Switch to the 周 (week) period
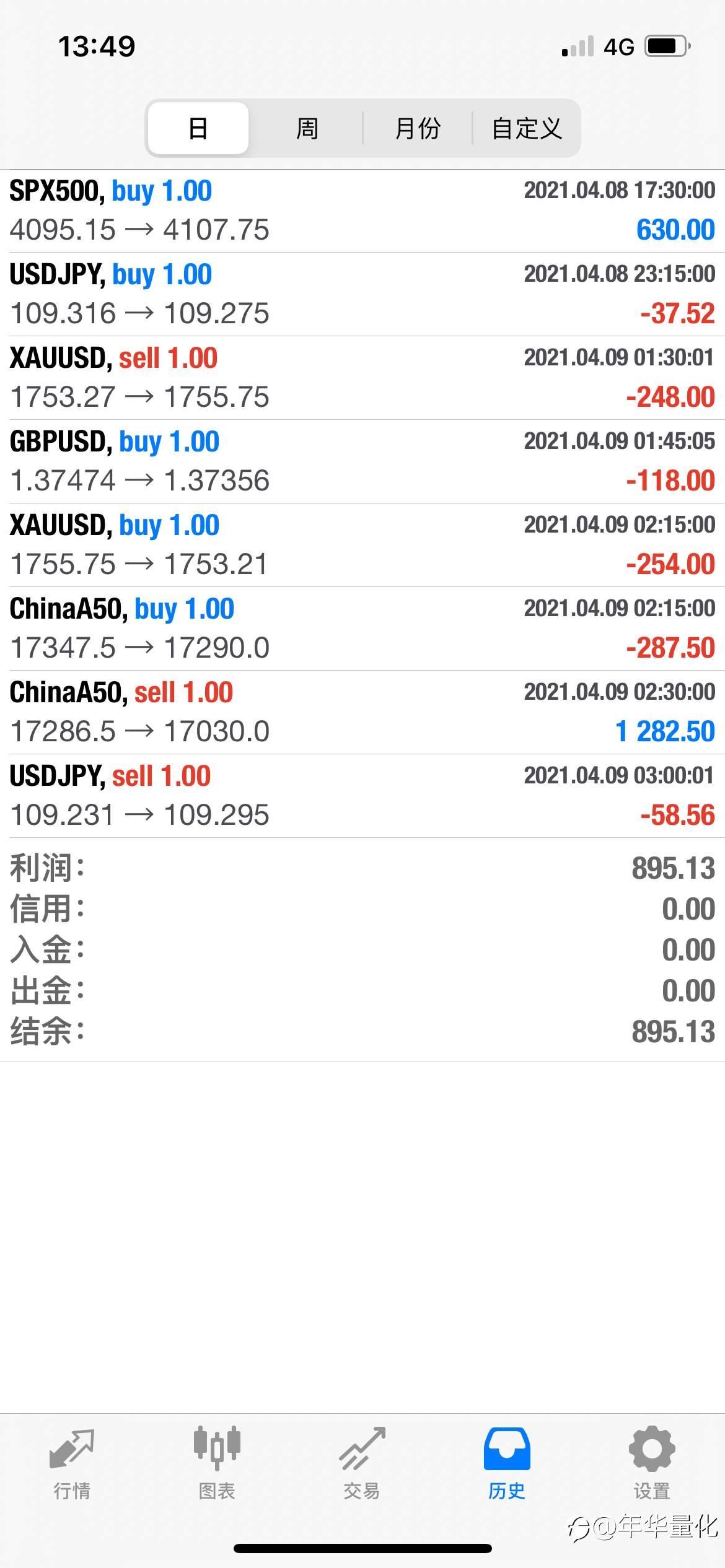 click(x=307, y=128)
